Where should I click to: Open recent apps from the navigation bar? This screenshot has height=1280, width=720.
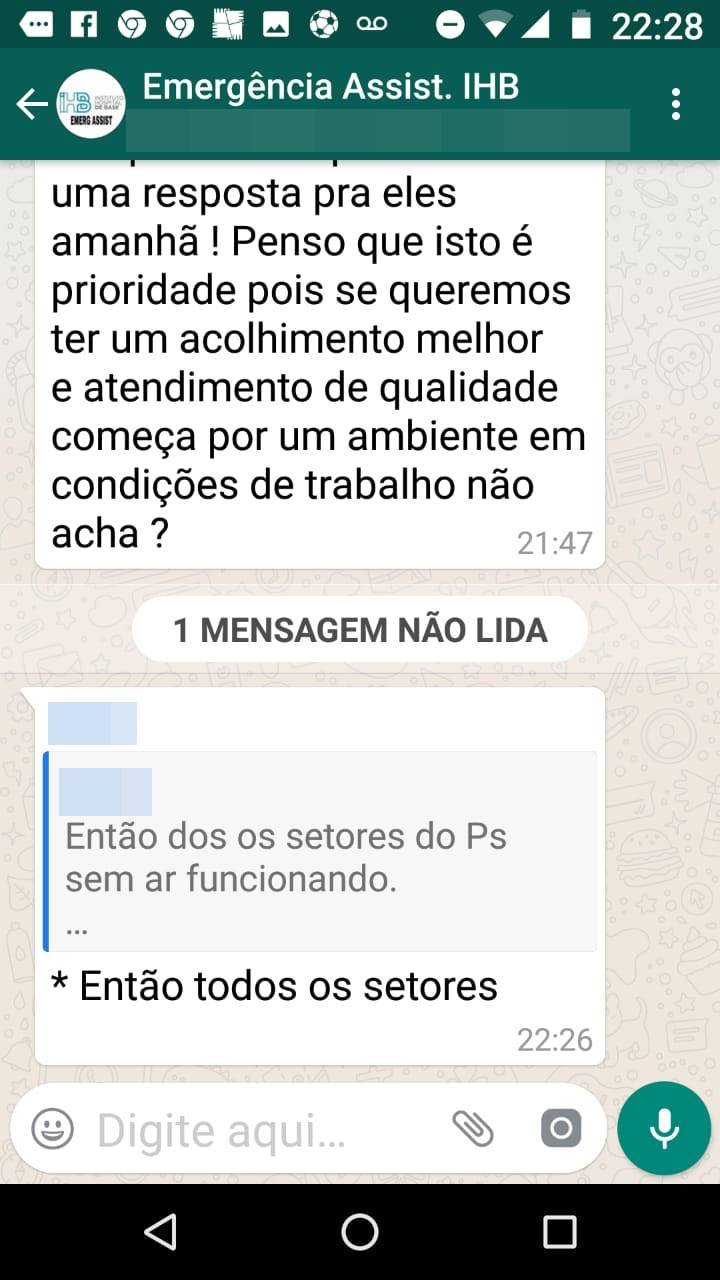click(x=560, y=1232)
